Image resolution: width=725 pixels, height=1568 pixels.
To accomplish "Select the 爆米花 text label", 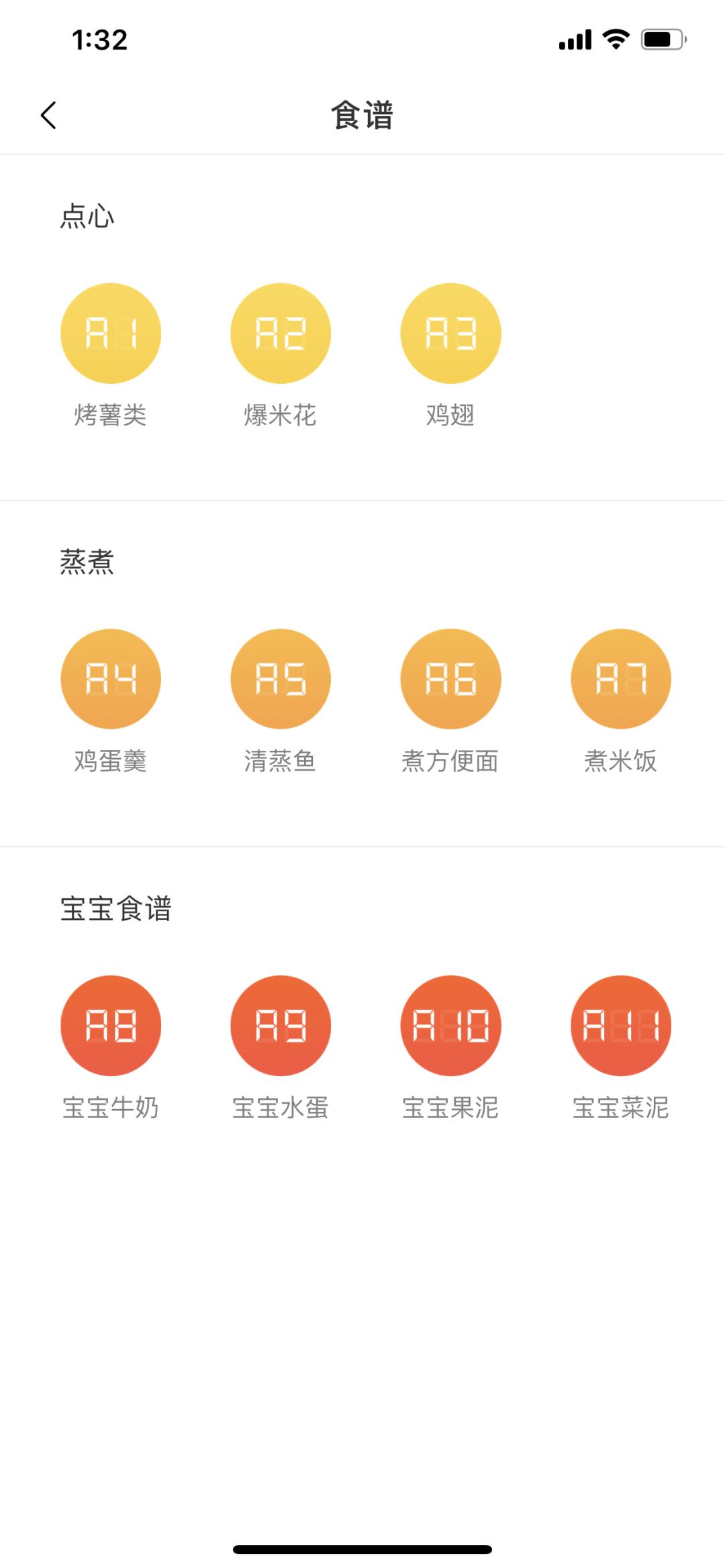I will pyautogui.click(x=281, y=415).
